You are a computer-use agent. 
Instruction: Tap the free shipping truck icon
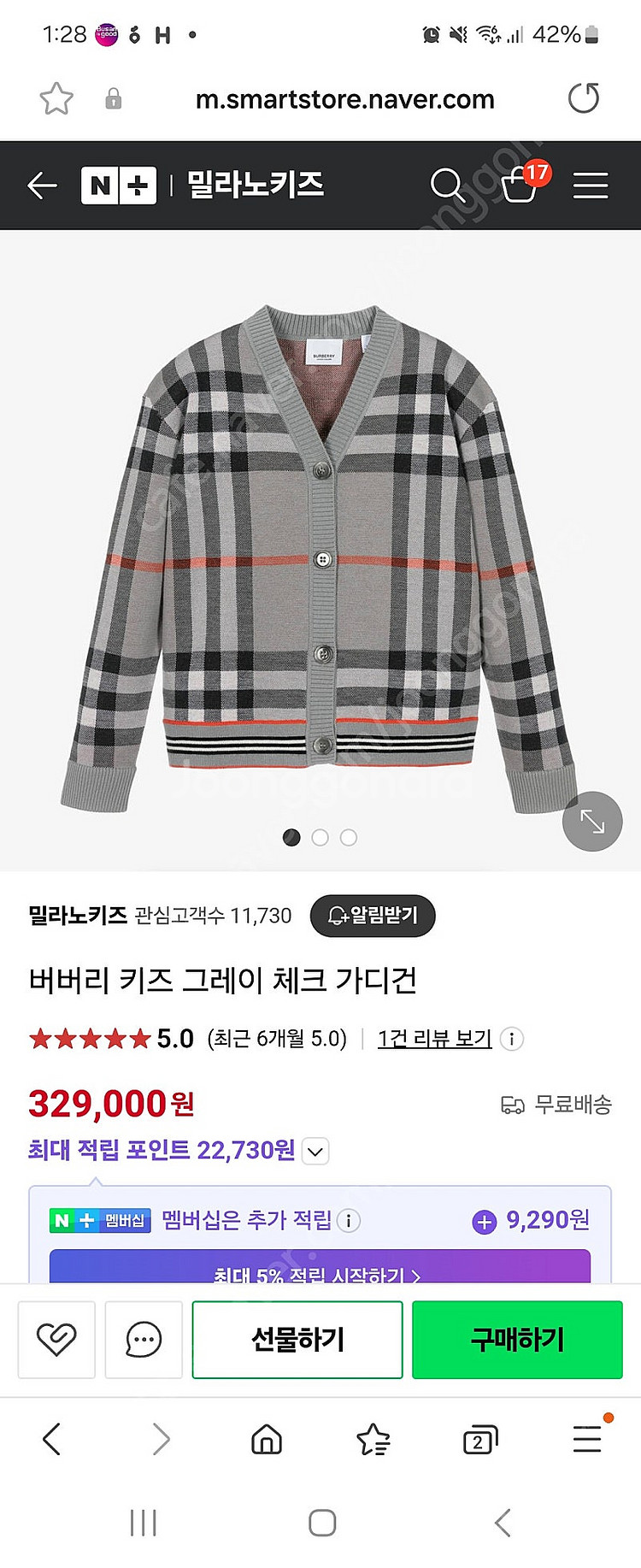[514, 1104]
